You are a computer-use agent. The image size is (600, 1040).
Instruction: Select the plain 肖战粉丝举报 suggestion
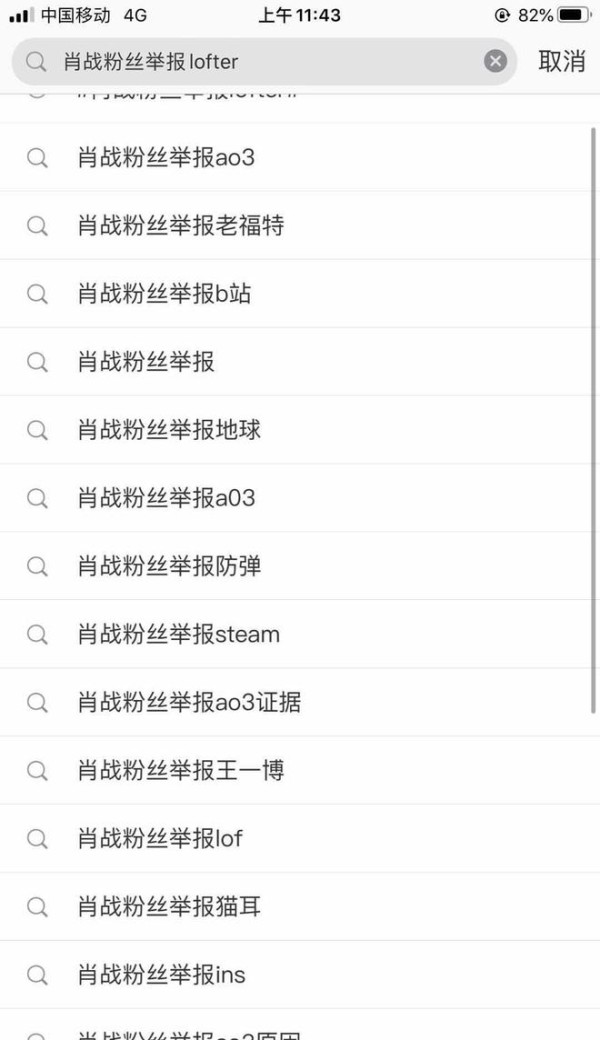tap(300, 362)
